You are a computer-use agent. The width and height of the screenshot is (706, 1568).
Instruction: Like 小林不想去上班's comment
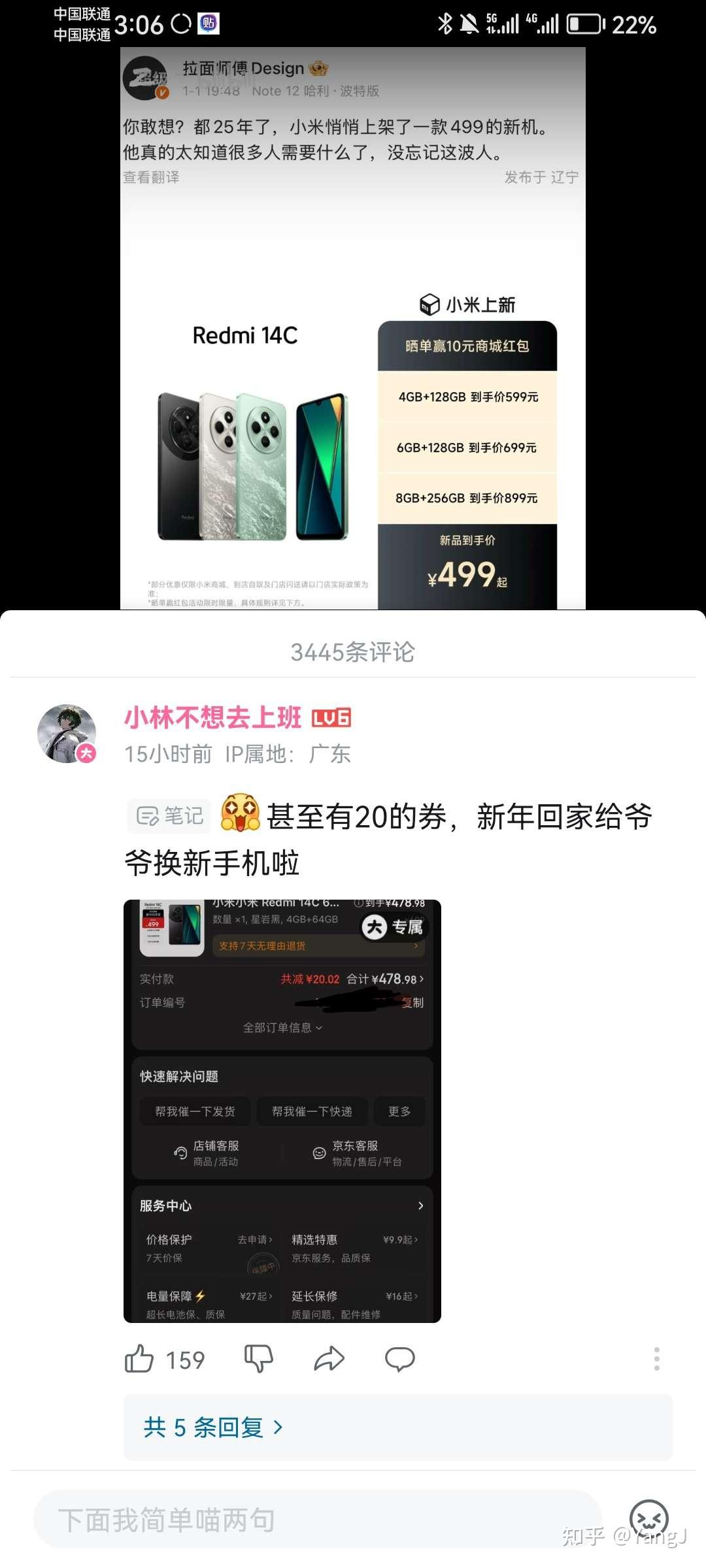coord(139,1360)
